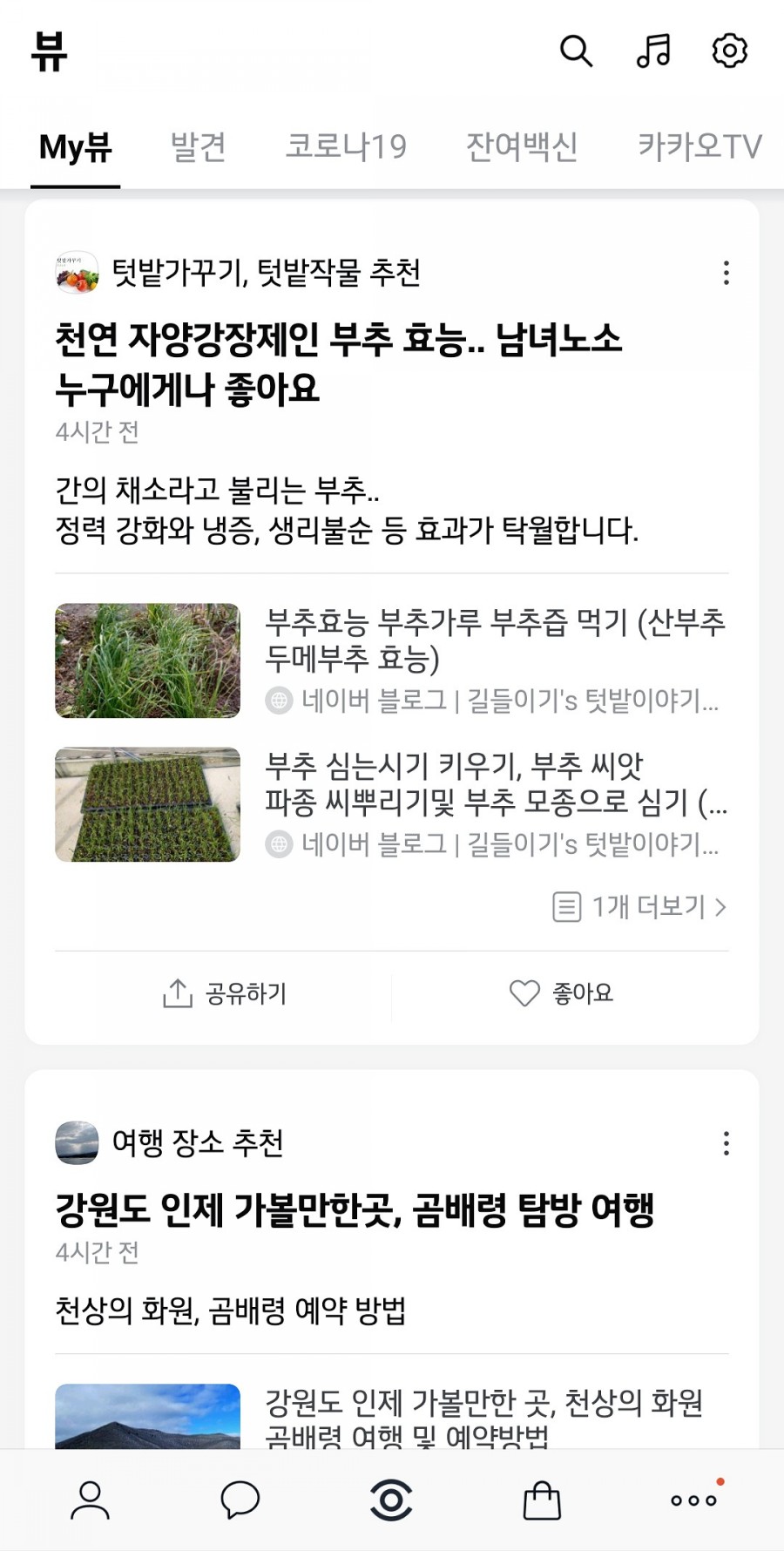The width and height of the screenshot is (784, 1551).
Task: Open the chats speech bubble tab
Action: pos(240,1500)
